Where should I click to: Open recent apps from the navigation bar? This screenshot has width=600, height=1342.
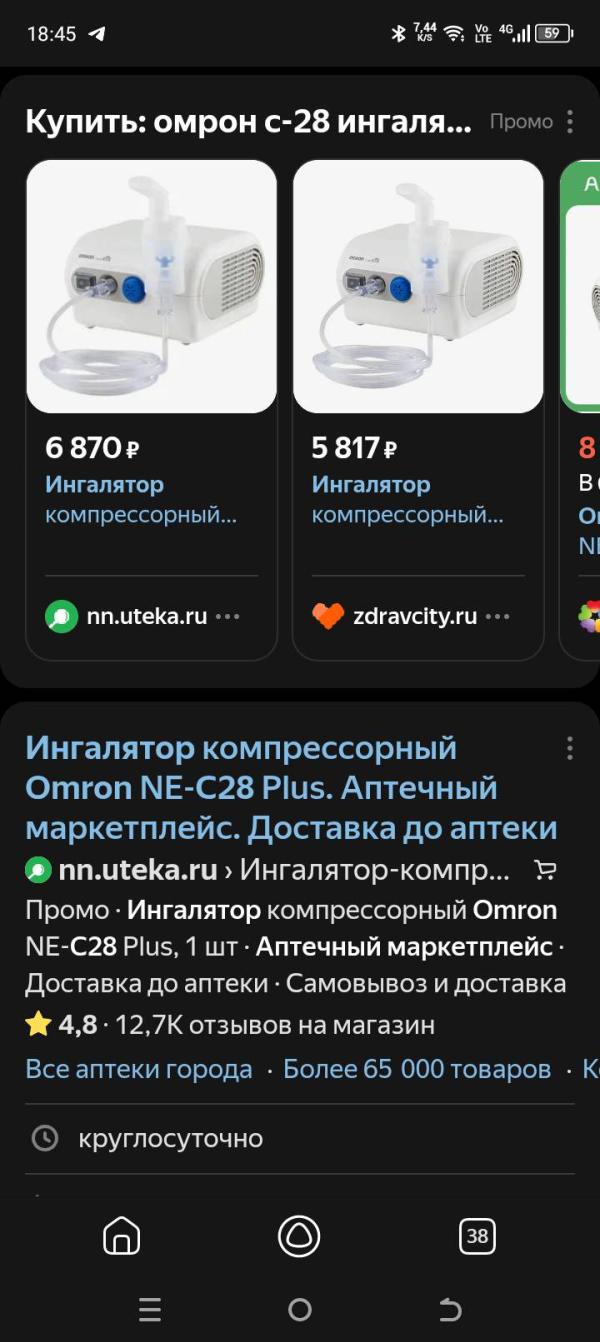tap(150, 1309)
